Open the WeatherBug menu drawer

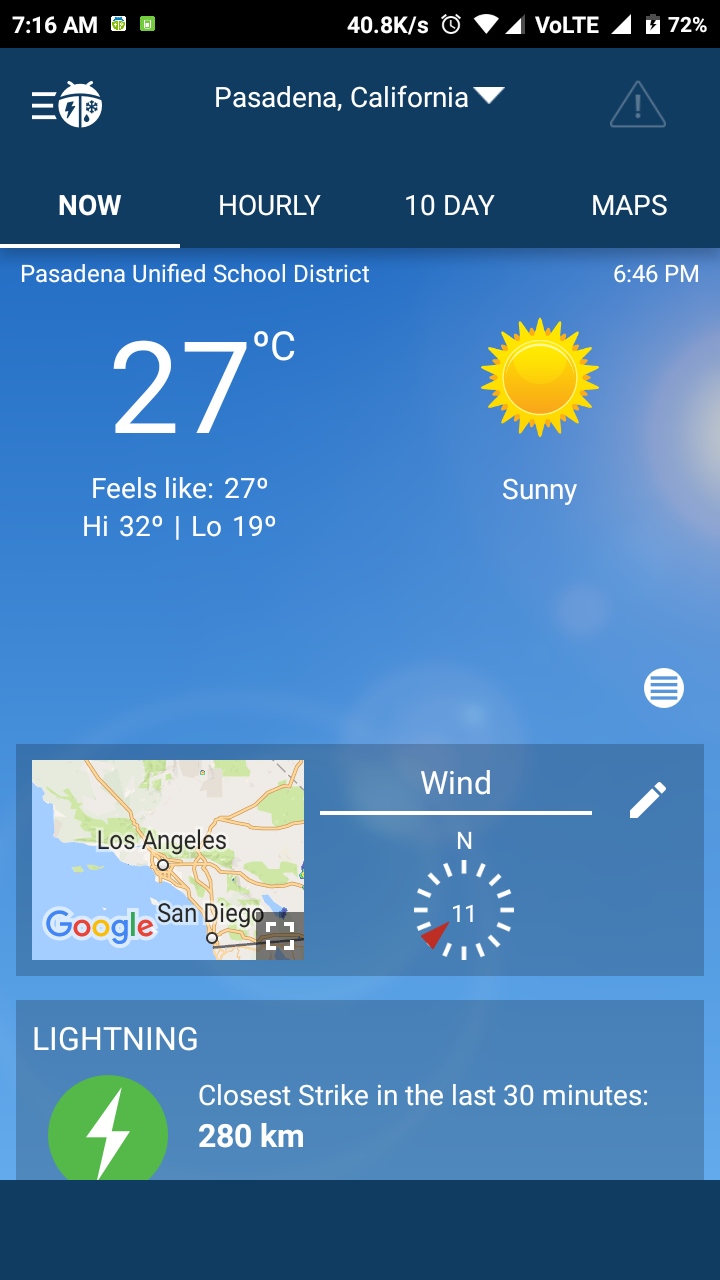(x=66, y=104)
